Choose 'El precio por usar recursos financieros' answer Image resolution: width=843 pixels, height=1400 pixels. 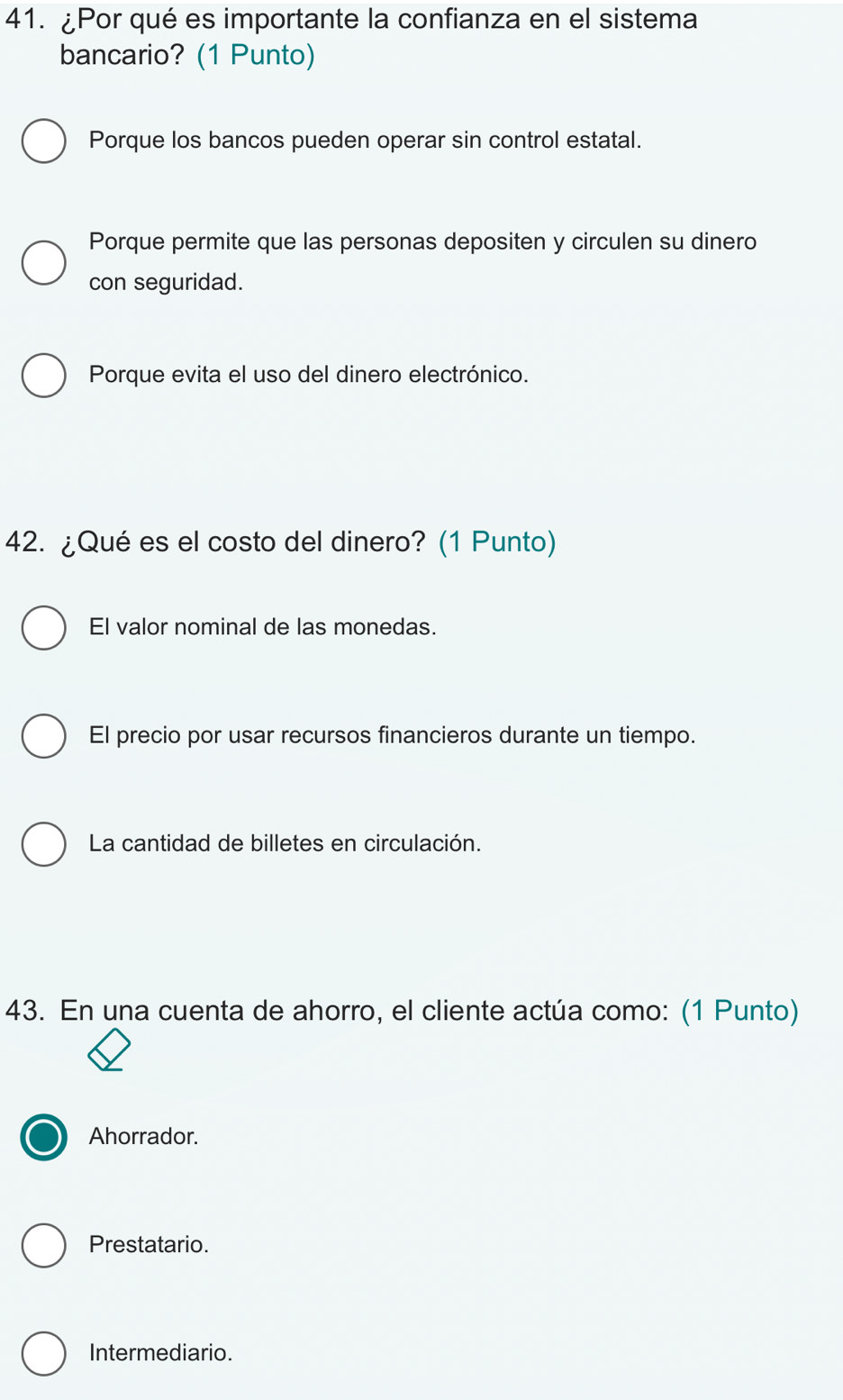(43, 736)
